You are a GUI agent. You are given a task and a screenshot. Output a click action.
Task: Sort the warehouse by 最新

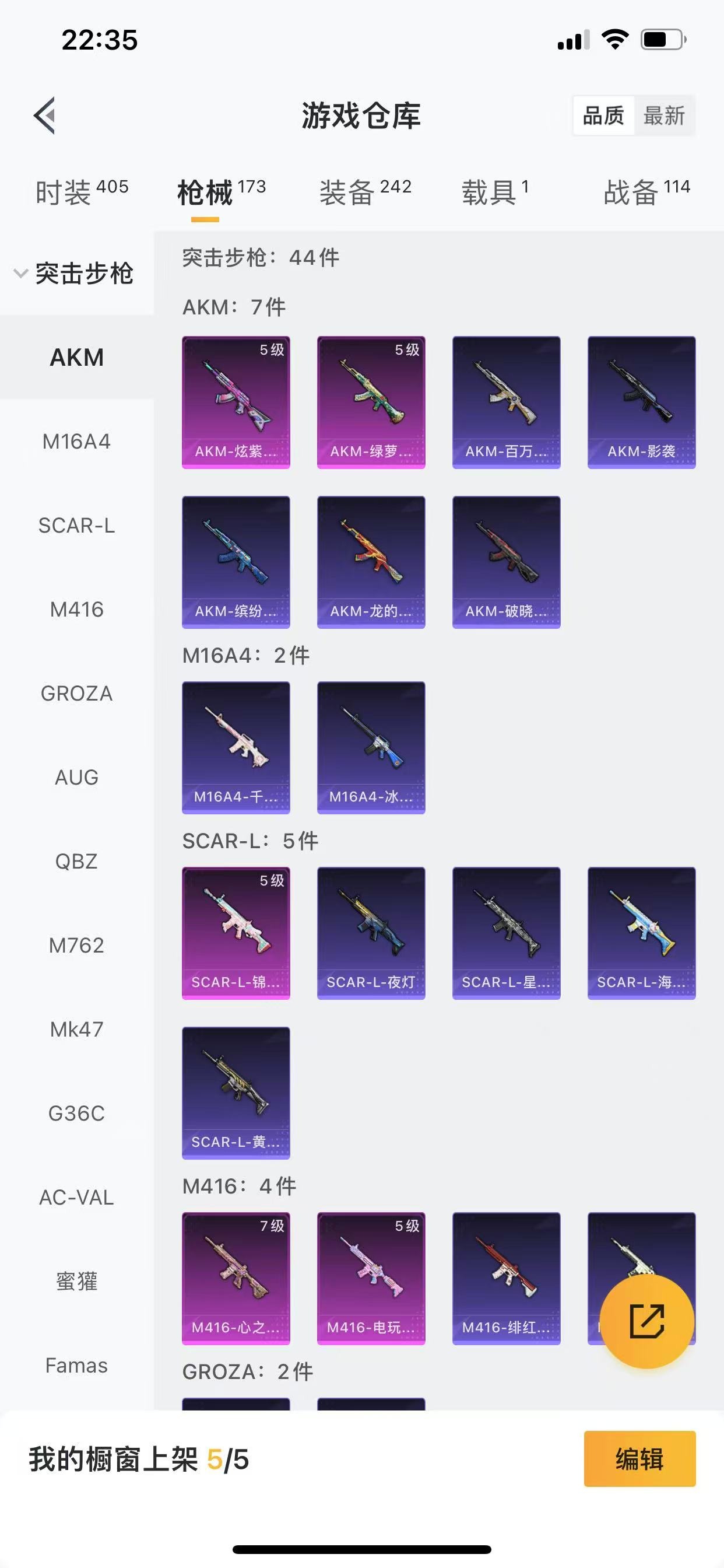tap(664, 115)
